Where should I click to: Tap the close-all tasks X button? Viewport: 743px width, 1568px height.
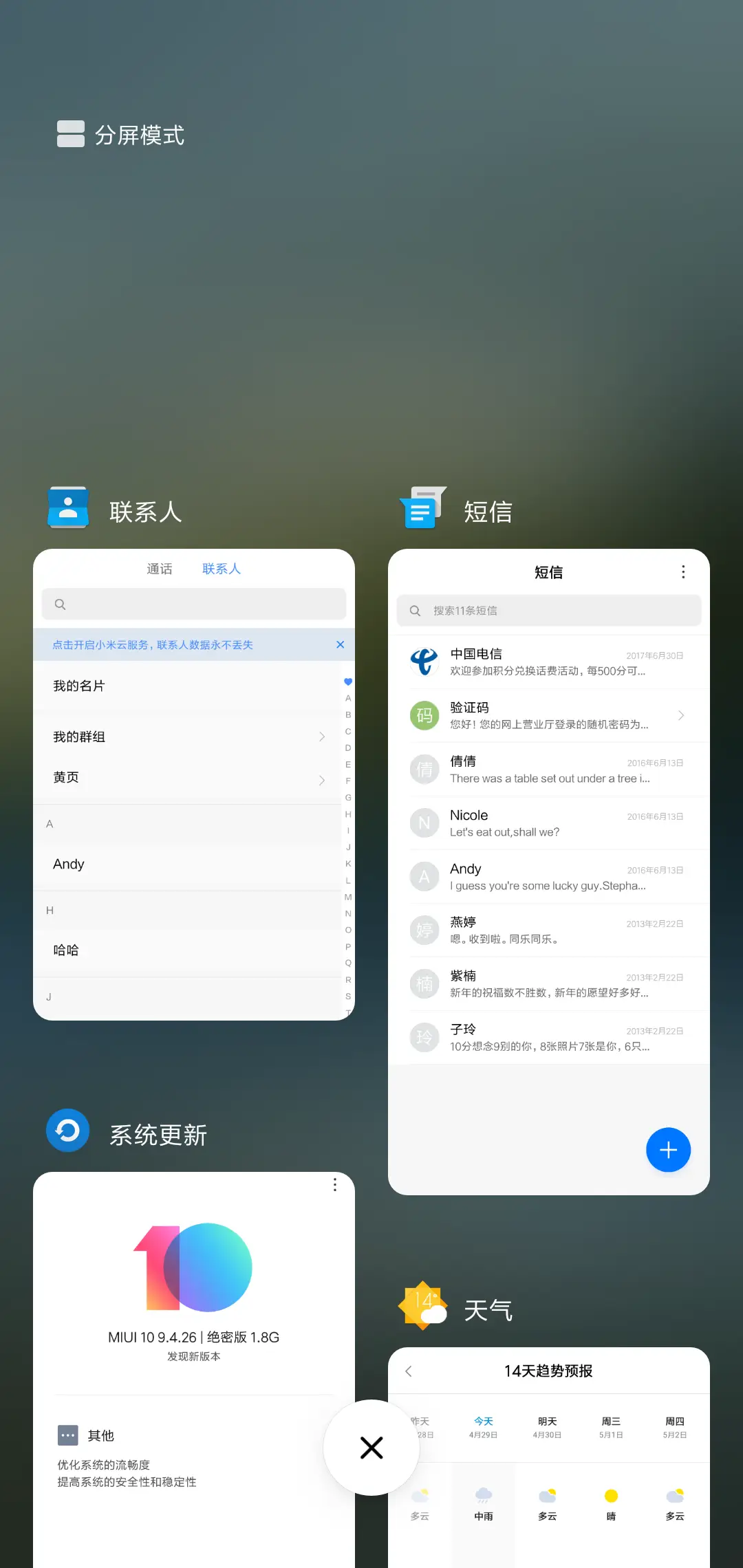click(371, 1448)
